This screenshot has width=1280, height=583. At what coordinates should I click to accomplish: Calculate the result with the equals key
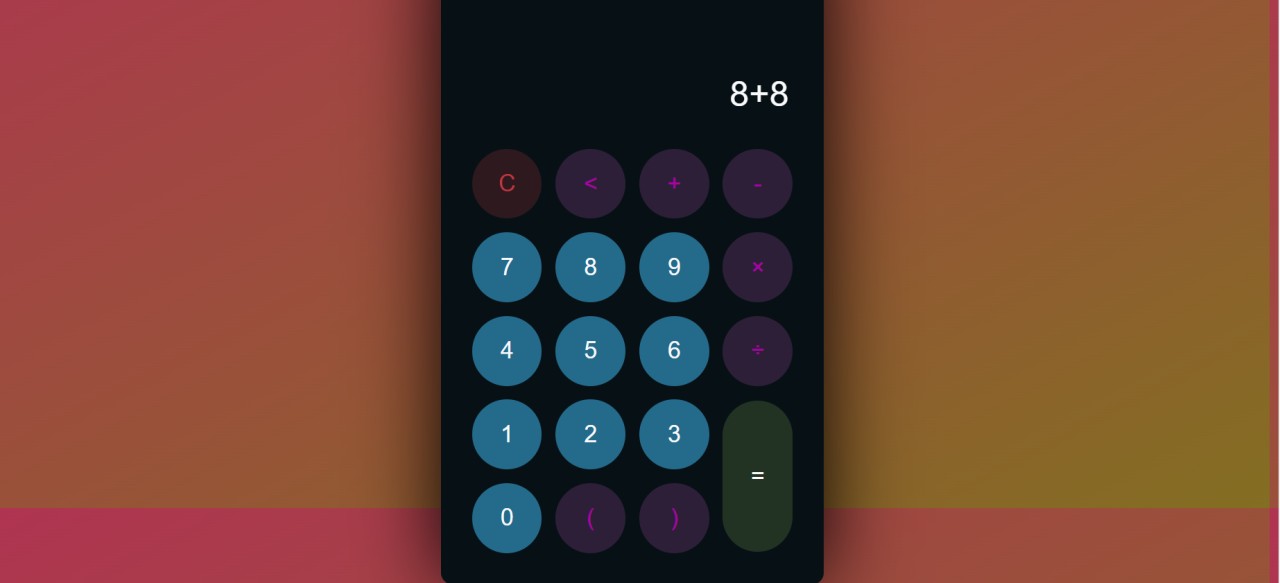point(757,476)
